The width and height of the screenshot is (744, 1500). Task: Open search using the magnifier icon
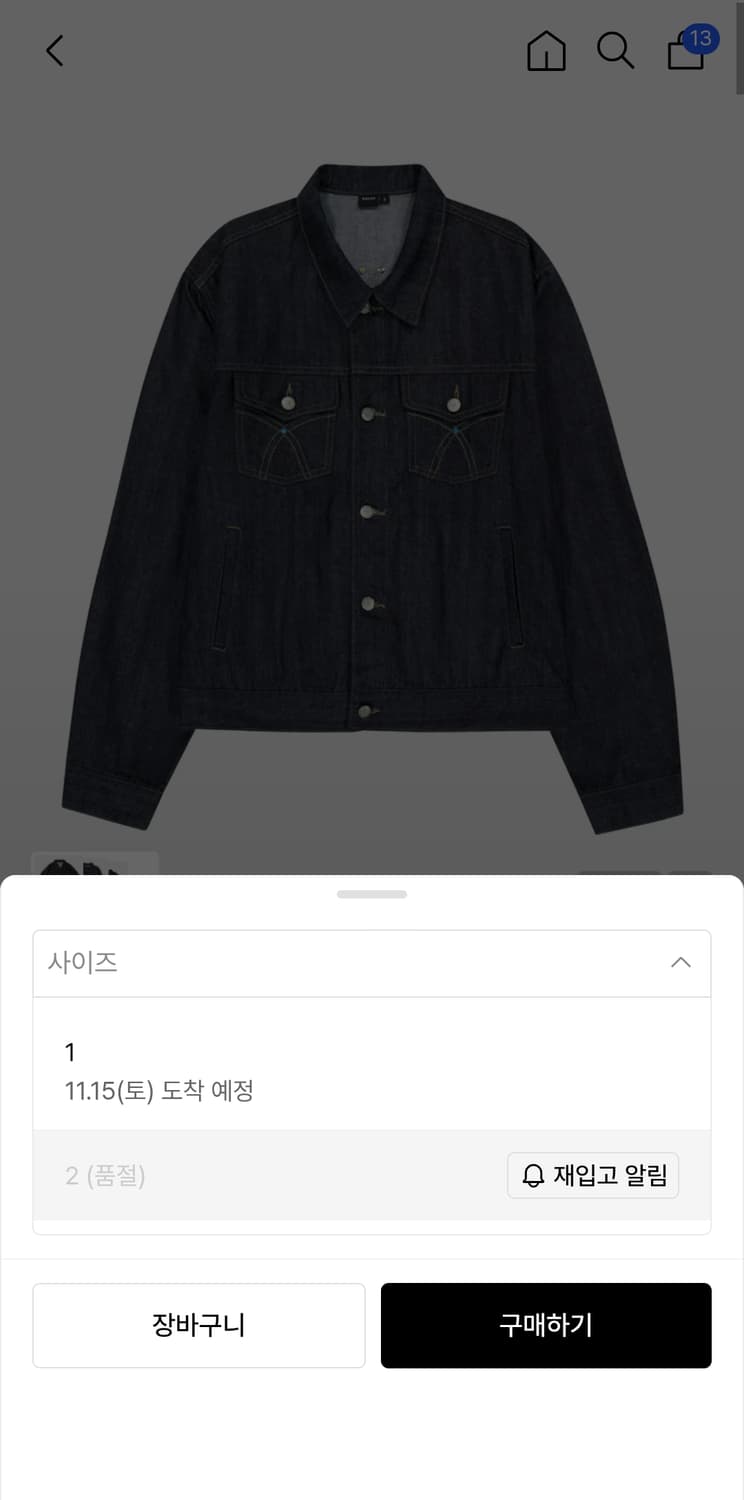point(616,51)
